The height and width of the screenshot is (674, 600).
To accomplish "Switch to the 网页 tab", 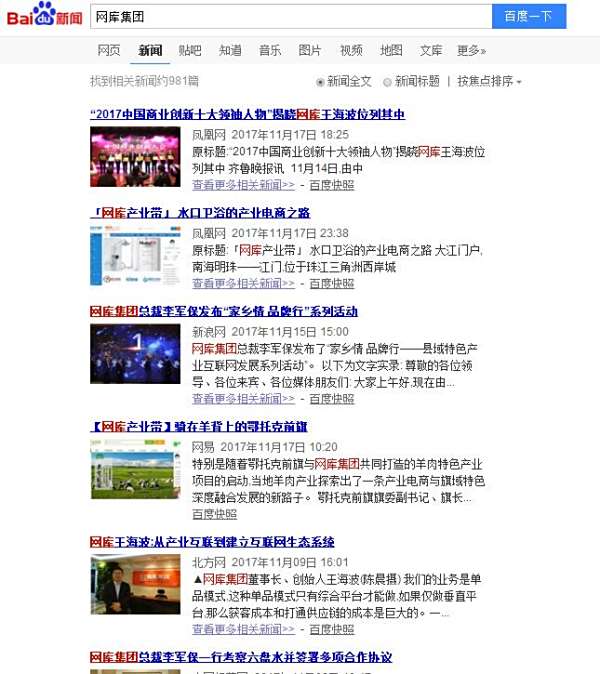I will [x=109, y=51].
